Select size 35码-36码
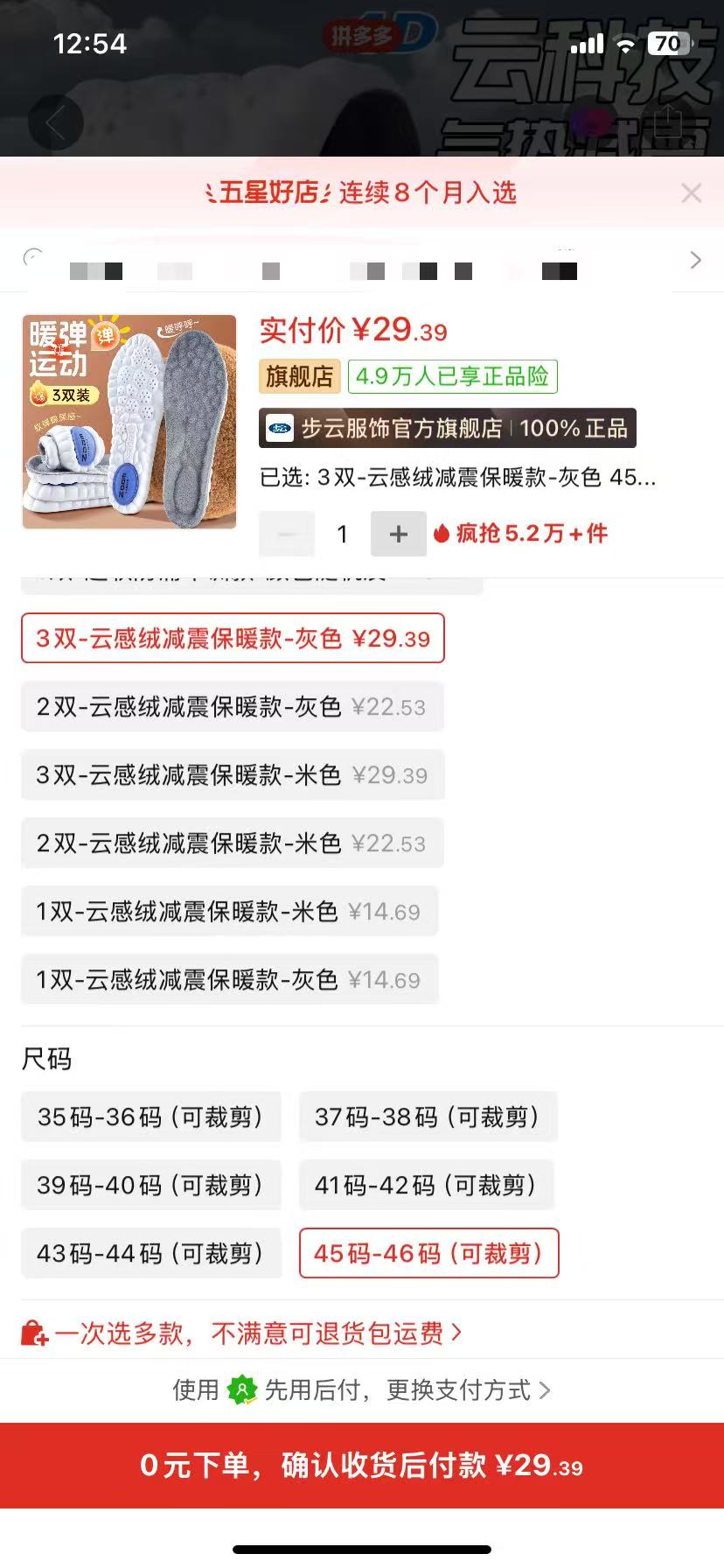 click(x=150, y=1117)
